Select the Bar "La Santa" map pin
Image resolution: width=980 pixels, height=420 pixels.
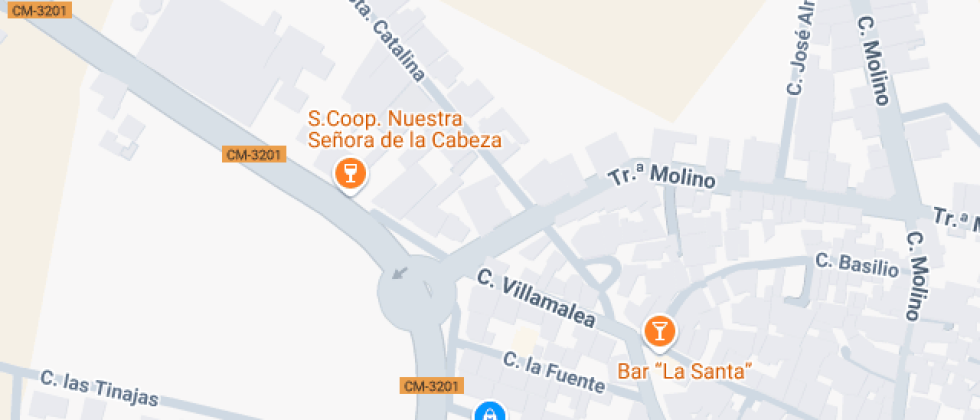(658, 330)
